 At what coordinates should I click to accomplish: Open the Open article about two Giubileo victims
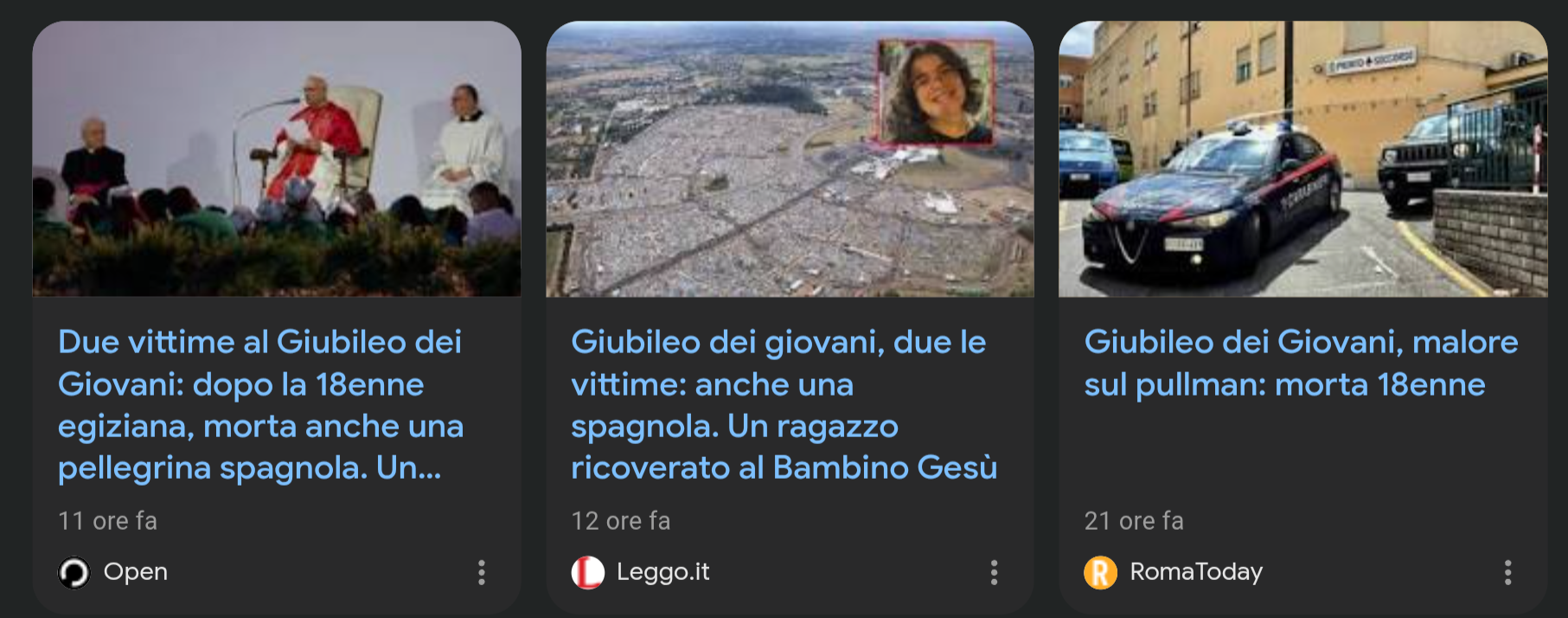(260, 404)
